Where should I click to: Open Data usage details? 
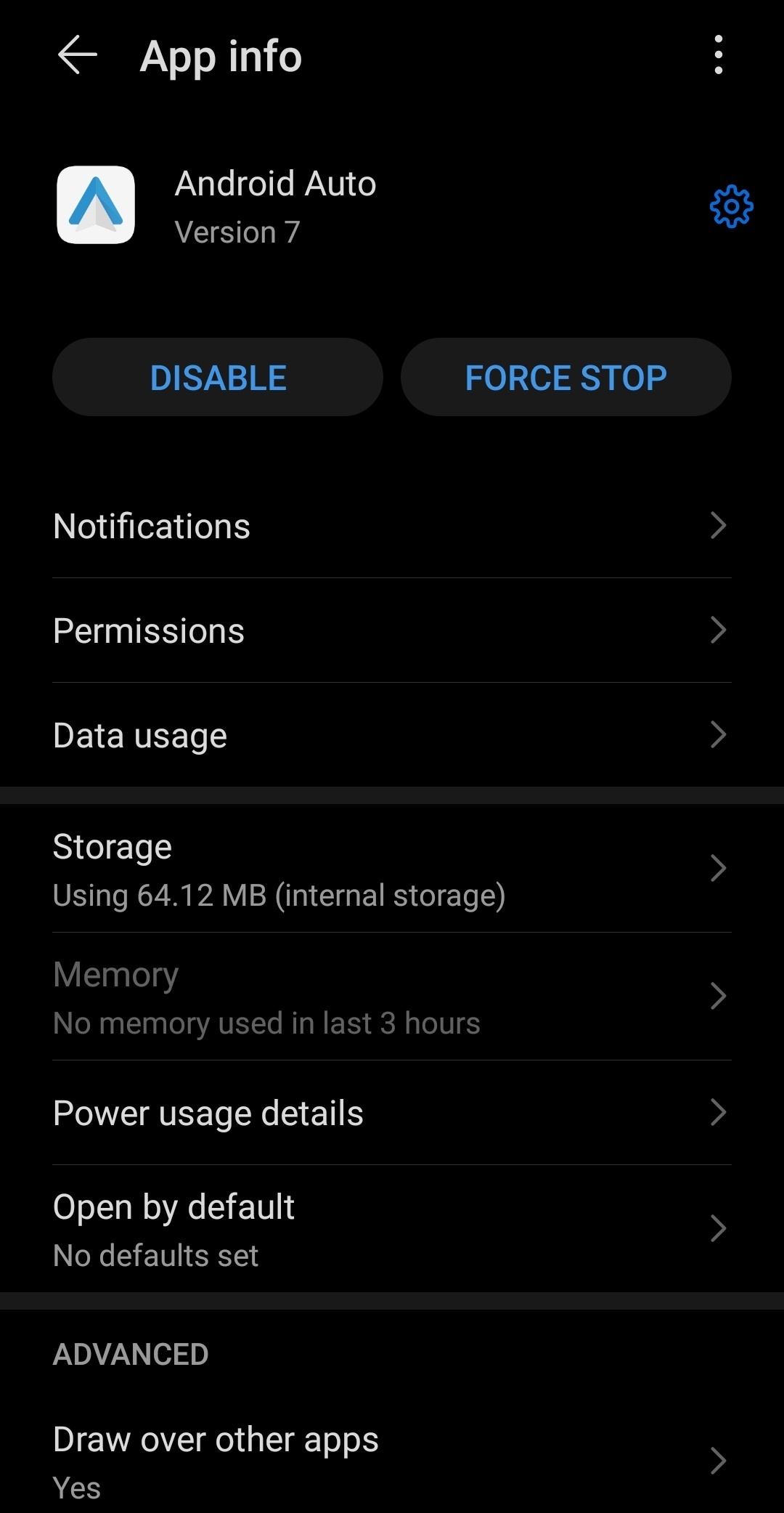click(392, 735)
